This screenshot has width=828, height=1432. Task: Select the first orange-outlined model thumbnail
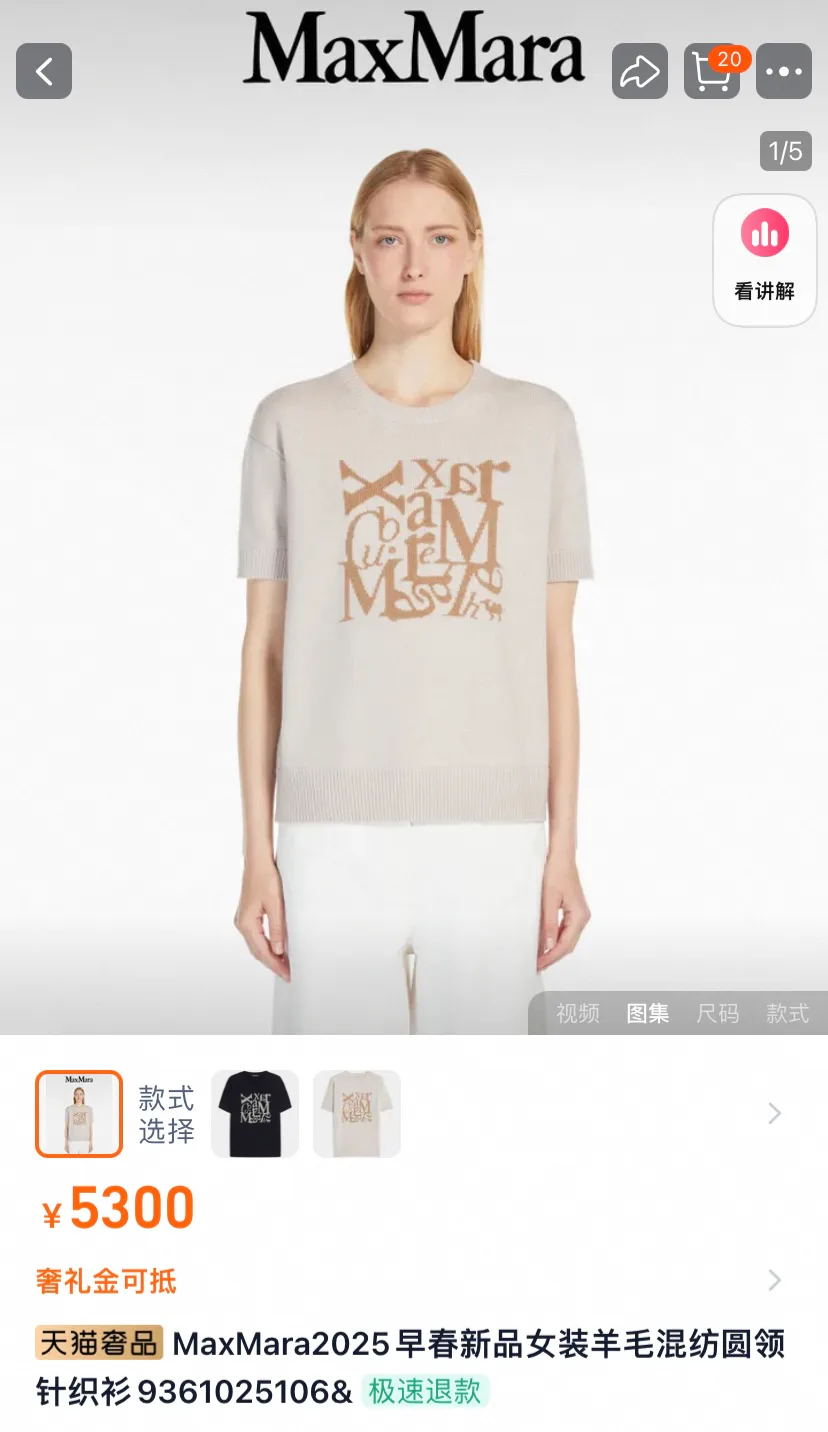tap(79, 1114)
